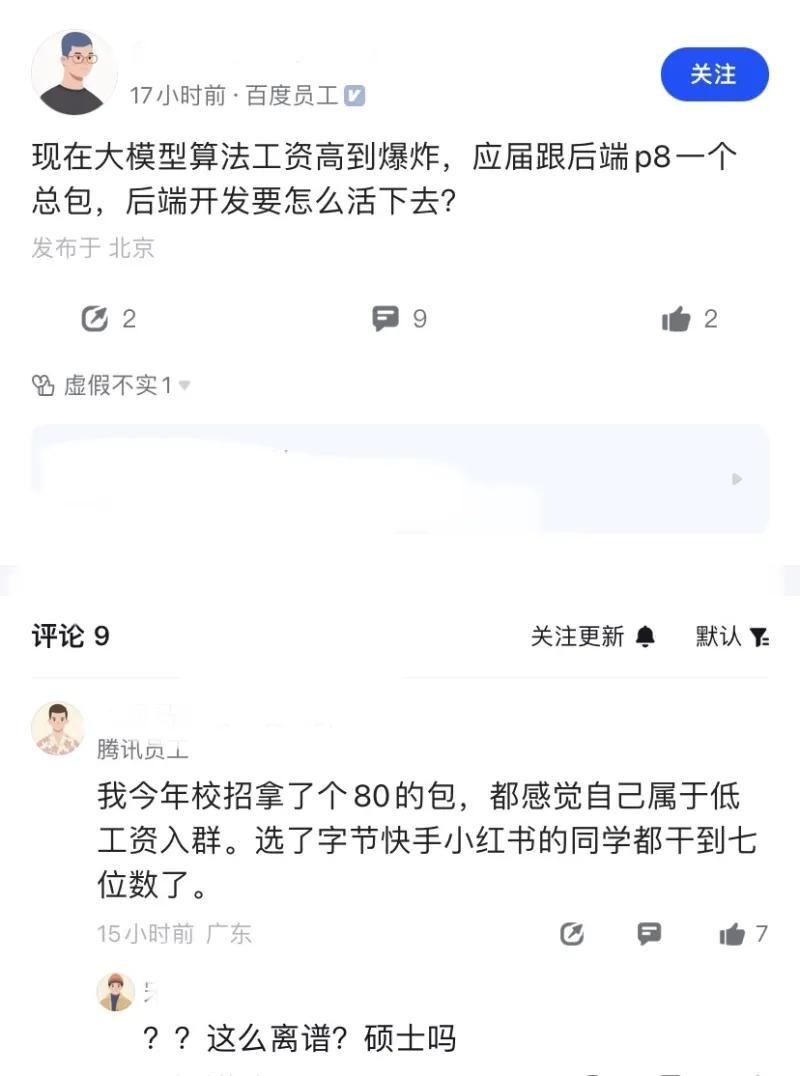Click the 虚假不实 tag icon

point(41,382)
